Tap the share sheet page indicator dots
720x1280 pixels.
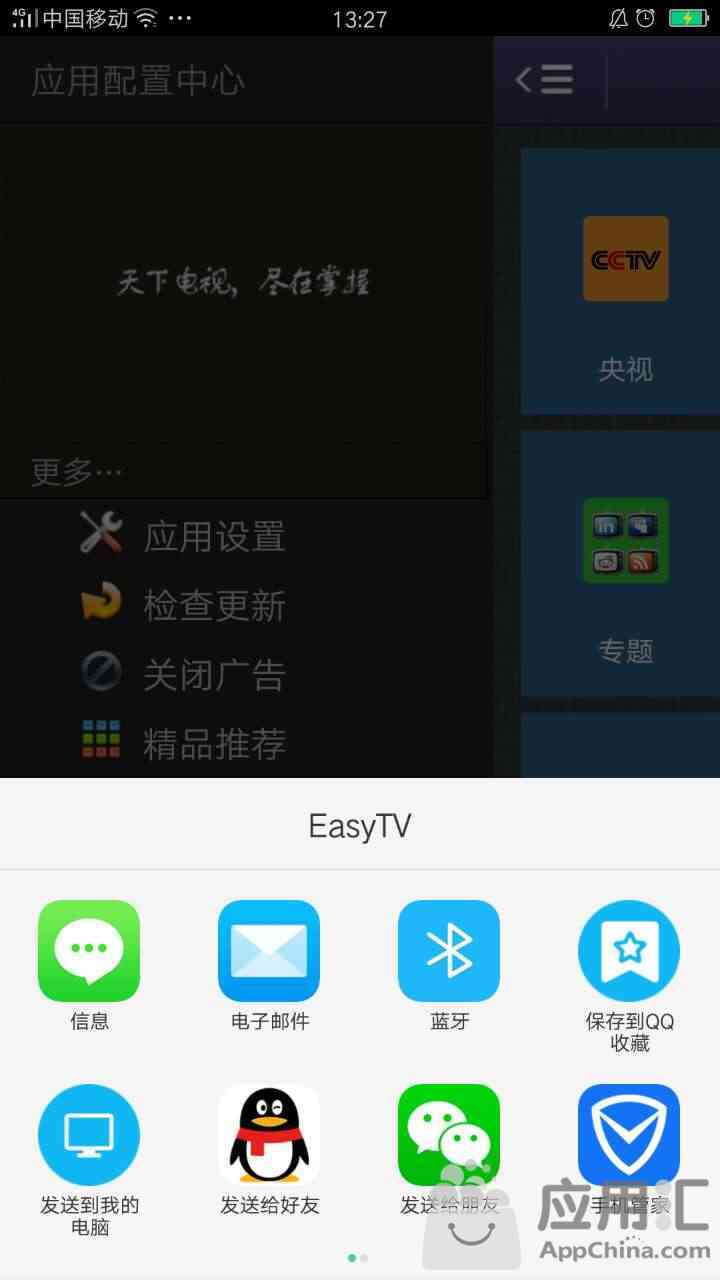pos(358,1258)
